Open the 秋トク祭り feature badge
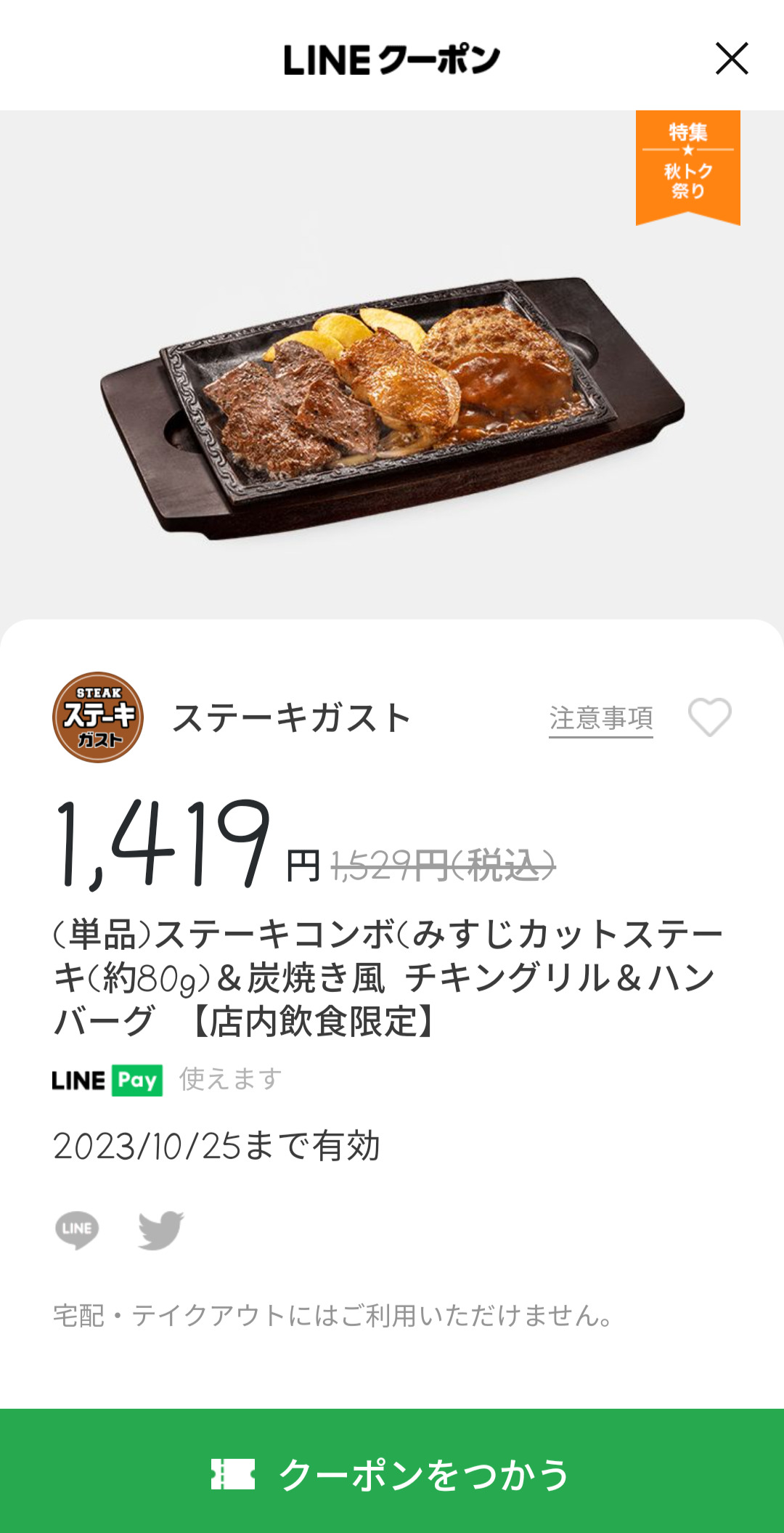 [x=687, y=165]
